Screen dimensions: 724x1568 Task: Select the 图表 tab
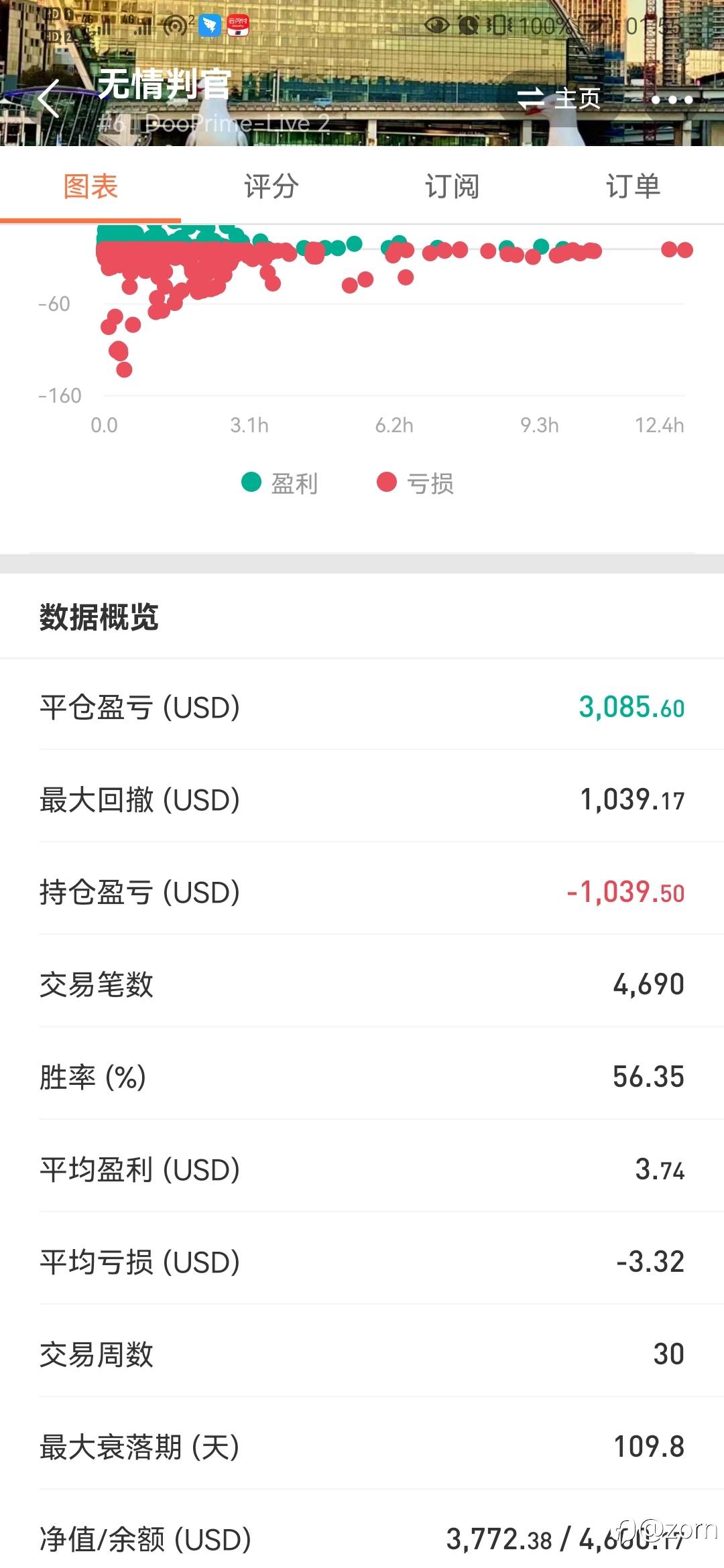coord(90,186)
